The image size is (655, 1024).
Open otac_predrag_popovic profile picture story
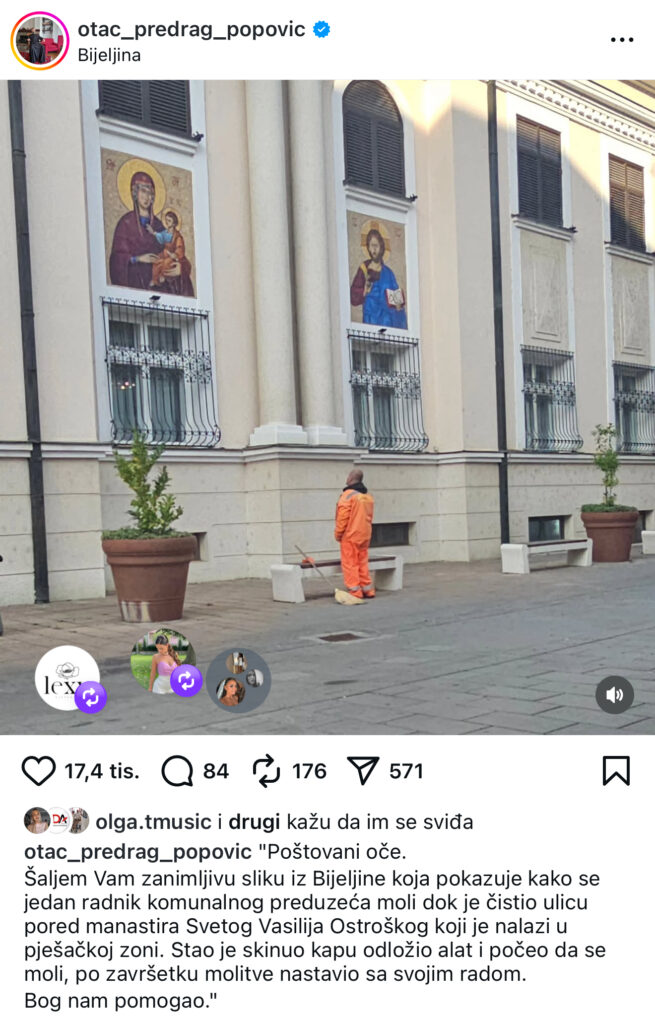(x=39, y=41)
